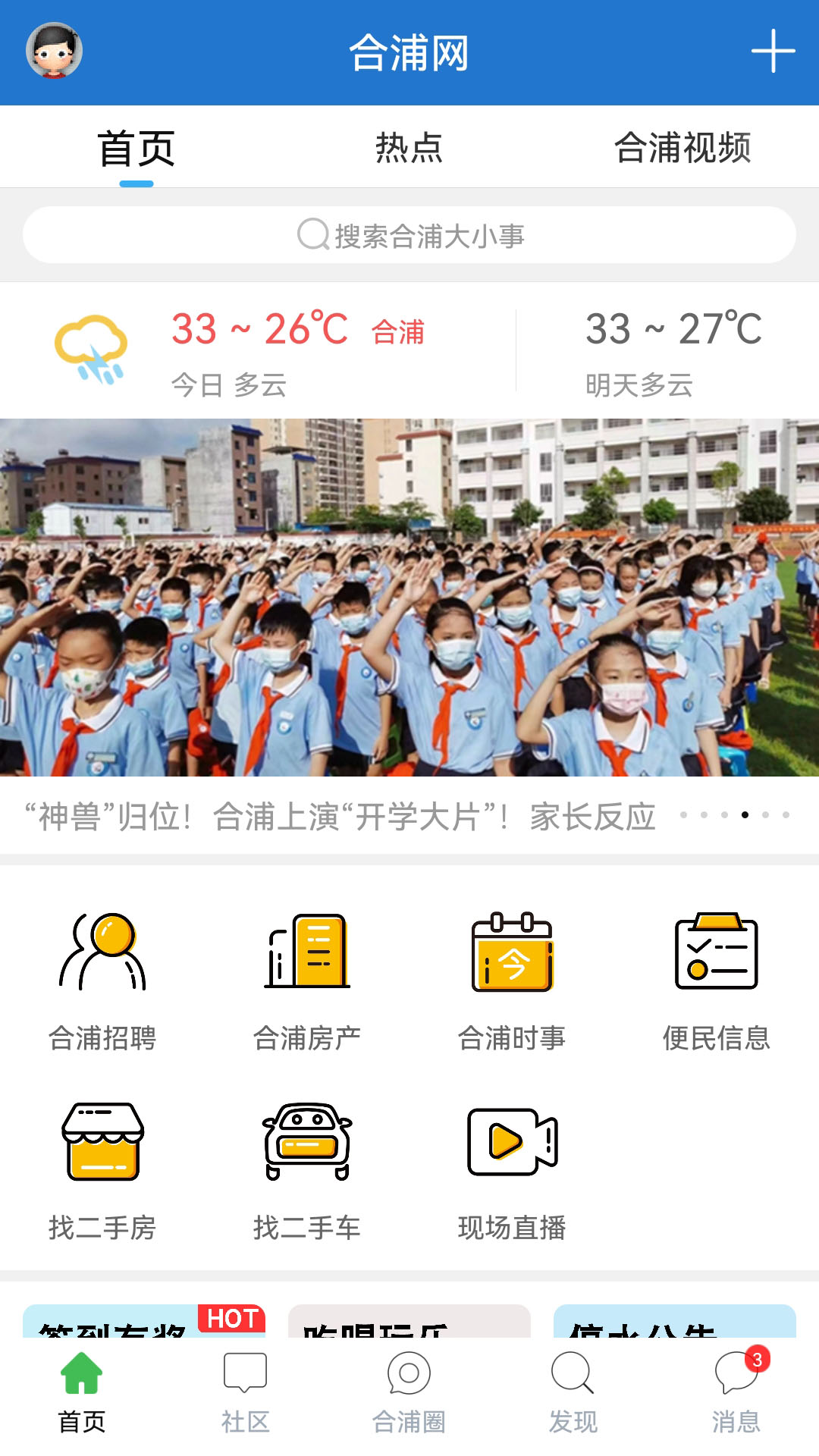Open the school opening news banner
This screenshot has height=1456, width=819.
(409, 598)
